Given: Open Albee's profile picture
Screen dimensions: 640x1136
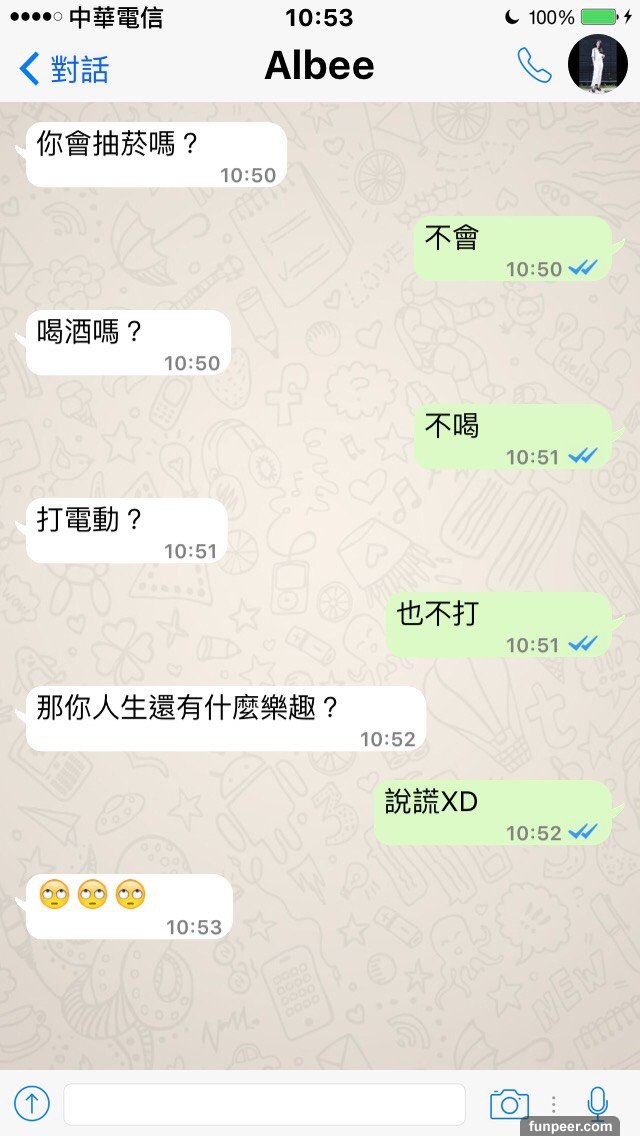Looking at the screenshot, I should [x=597, y=64].
